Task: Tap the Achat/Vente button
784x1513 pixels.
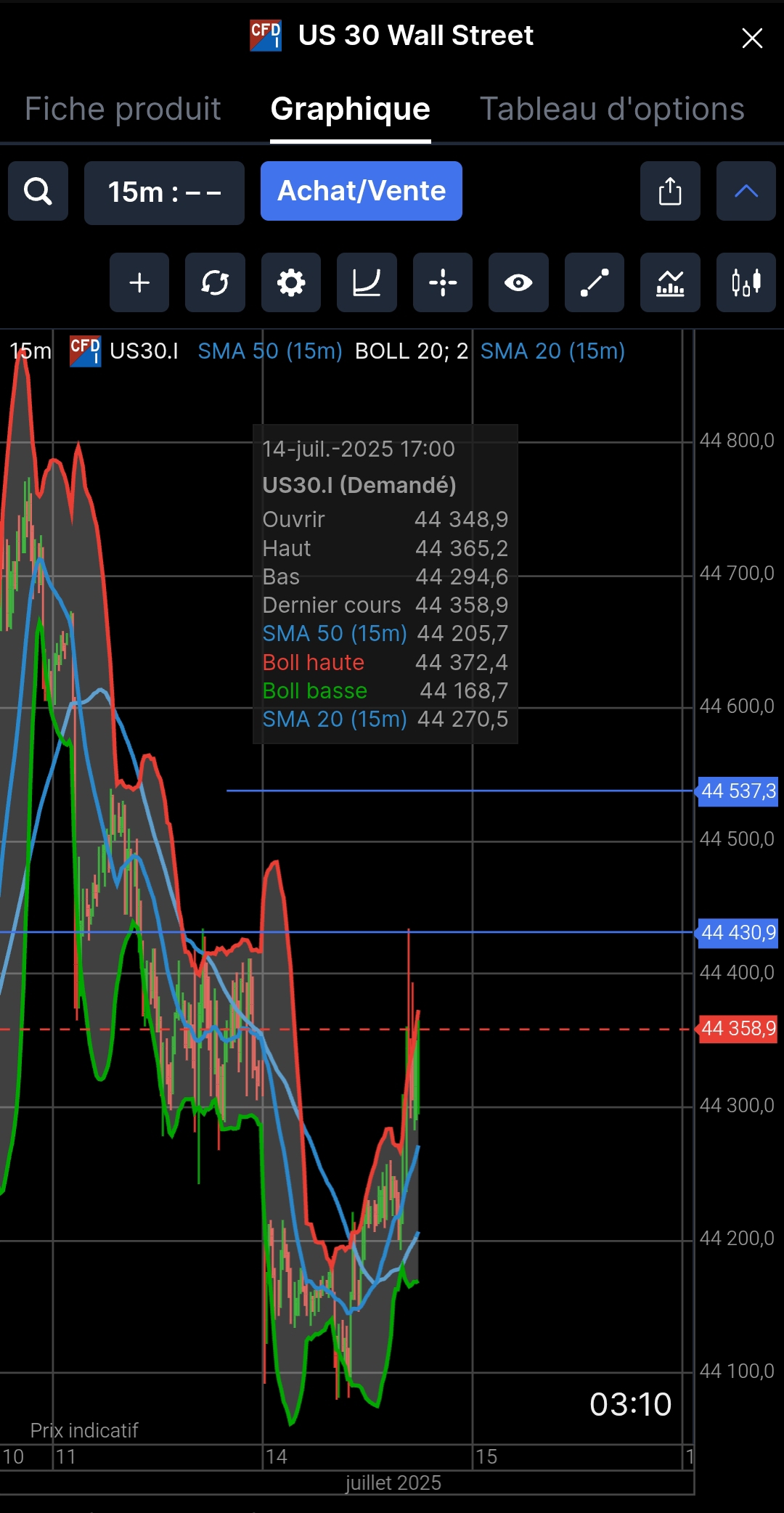Action: tap(362, 191)
